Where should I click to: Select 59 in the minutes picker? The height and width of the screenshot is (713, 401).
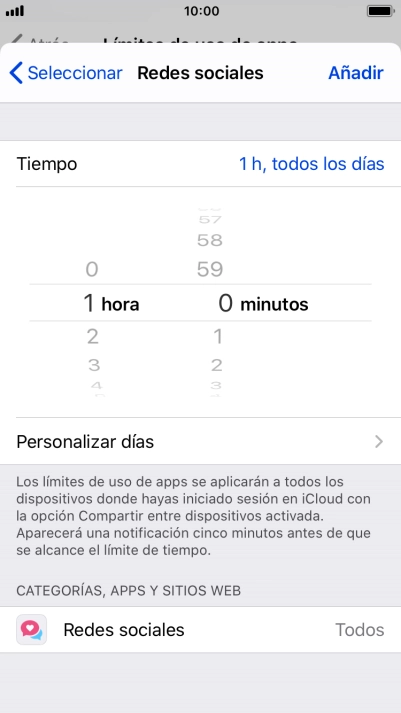point(210,270)
